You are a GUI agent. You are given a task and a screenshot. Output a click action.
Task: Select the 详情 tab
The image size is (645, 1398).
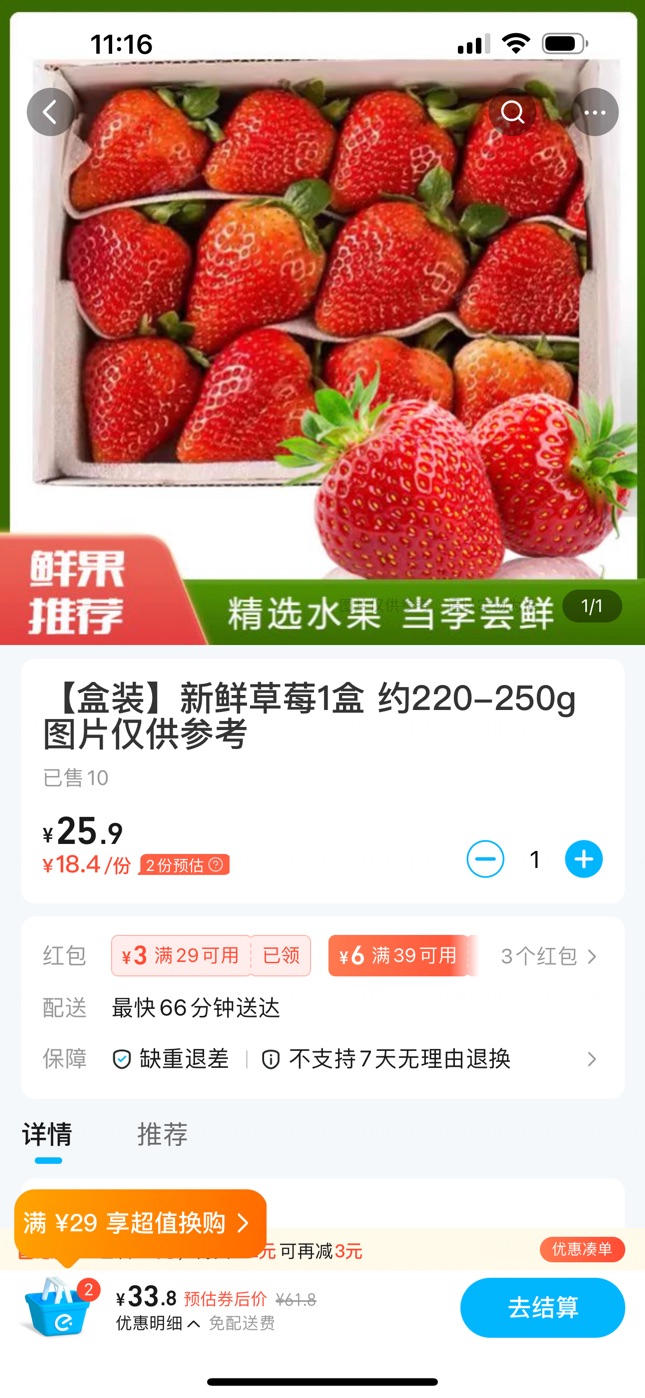47,1134
